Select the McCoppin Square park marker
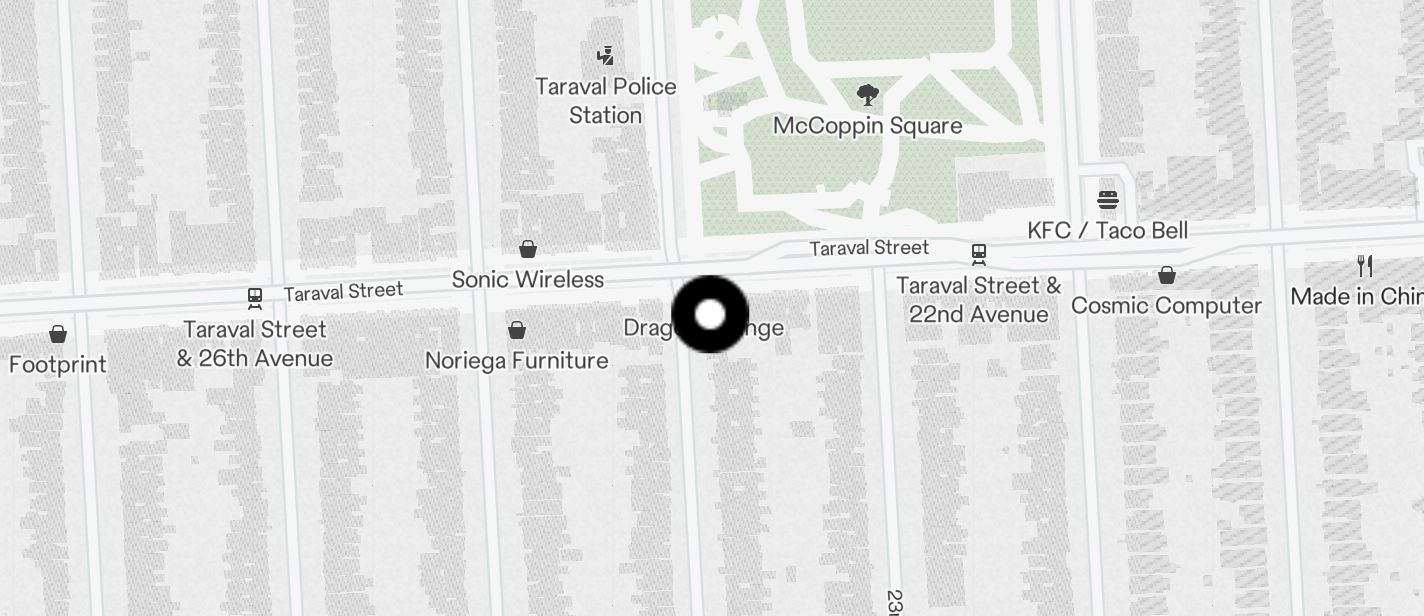This screenshot has height=616, width=1424. pos(868,96)
